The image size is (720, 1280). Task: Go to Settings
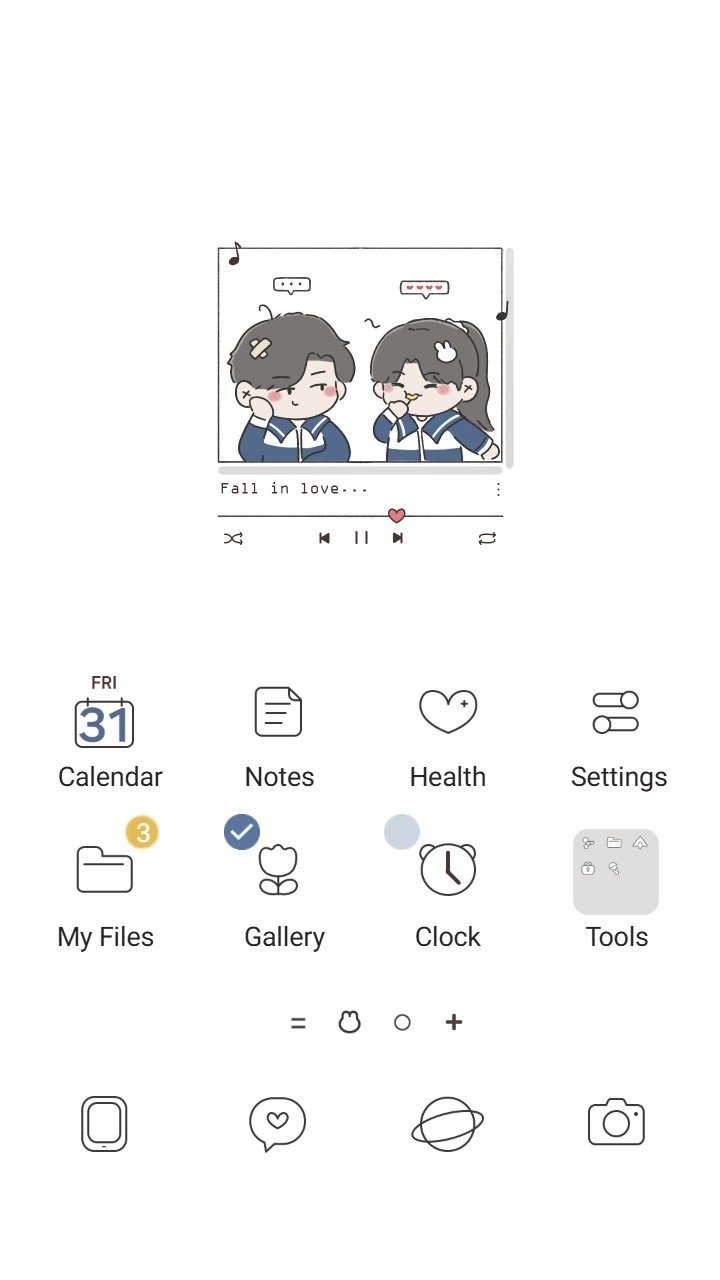pyautogui.click(x=616, y=712)
